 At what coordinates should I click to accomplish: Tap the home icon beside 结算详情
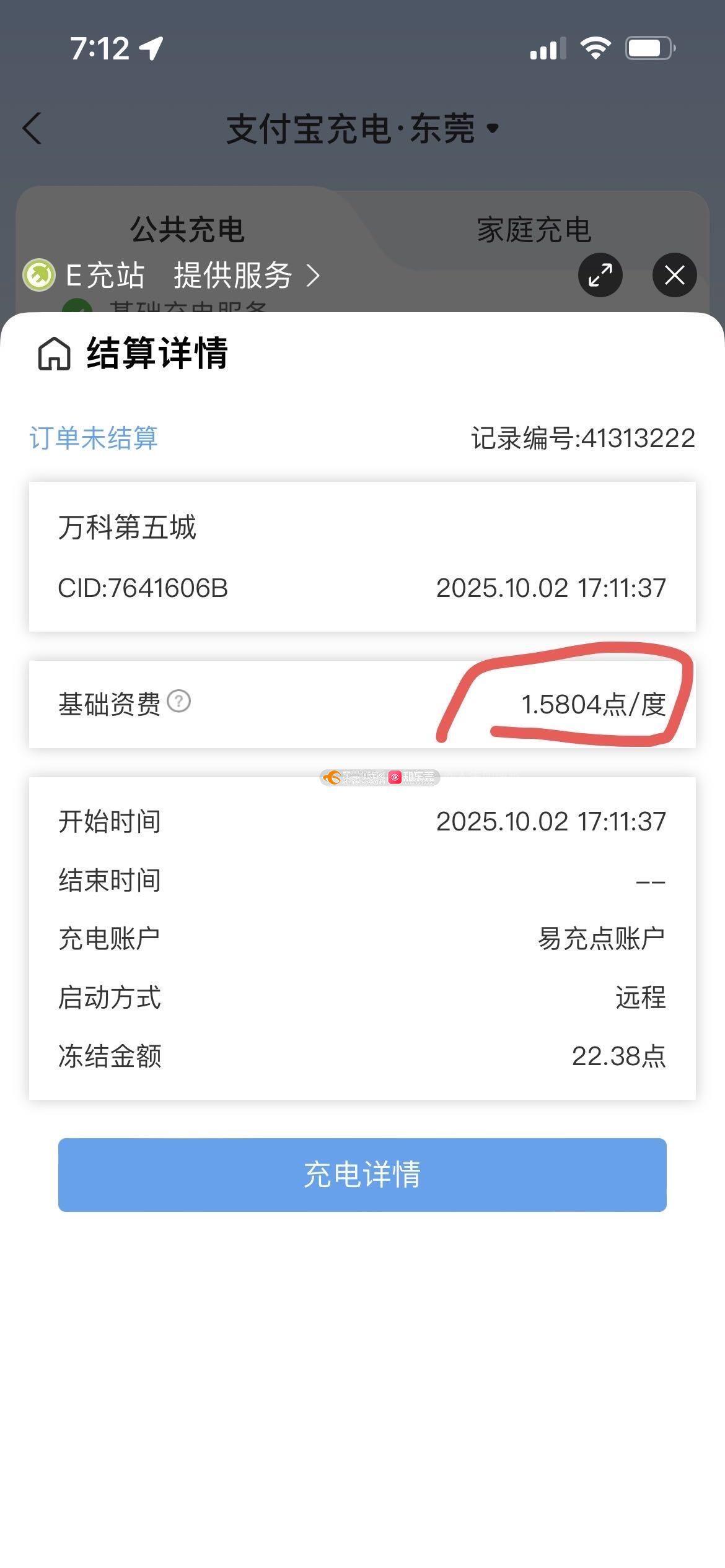pos(55,354)
